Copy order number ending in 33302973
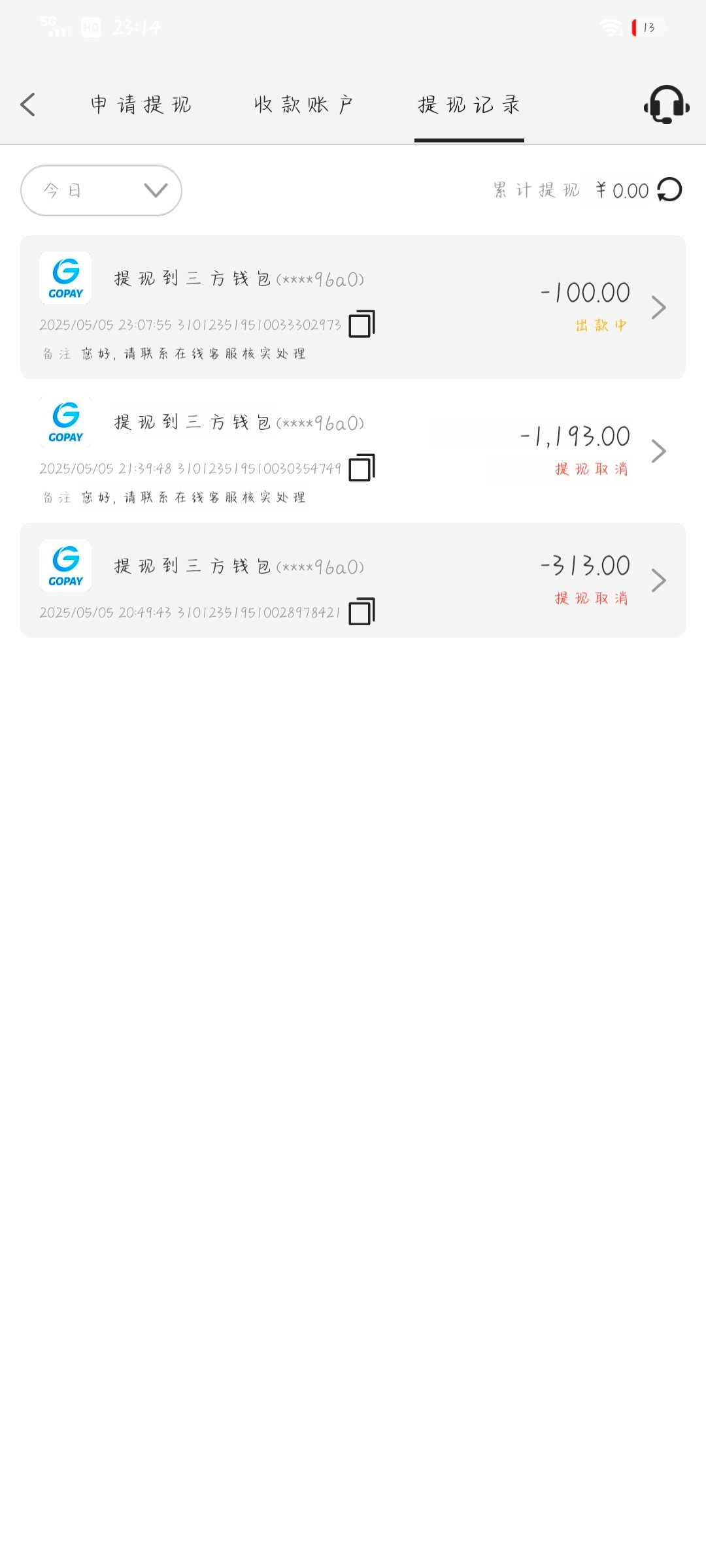This screenshot has height=1568, width=706. (361, 324)
